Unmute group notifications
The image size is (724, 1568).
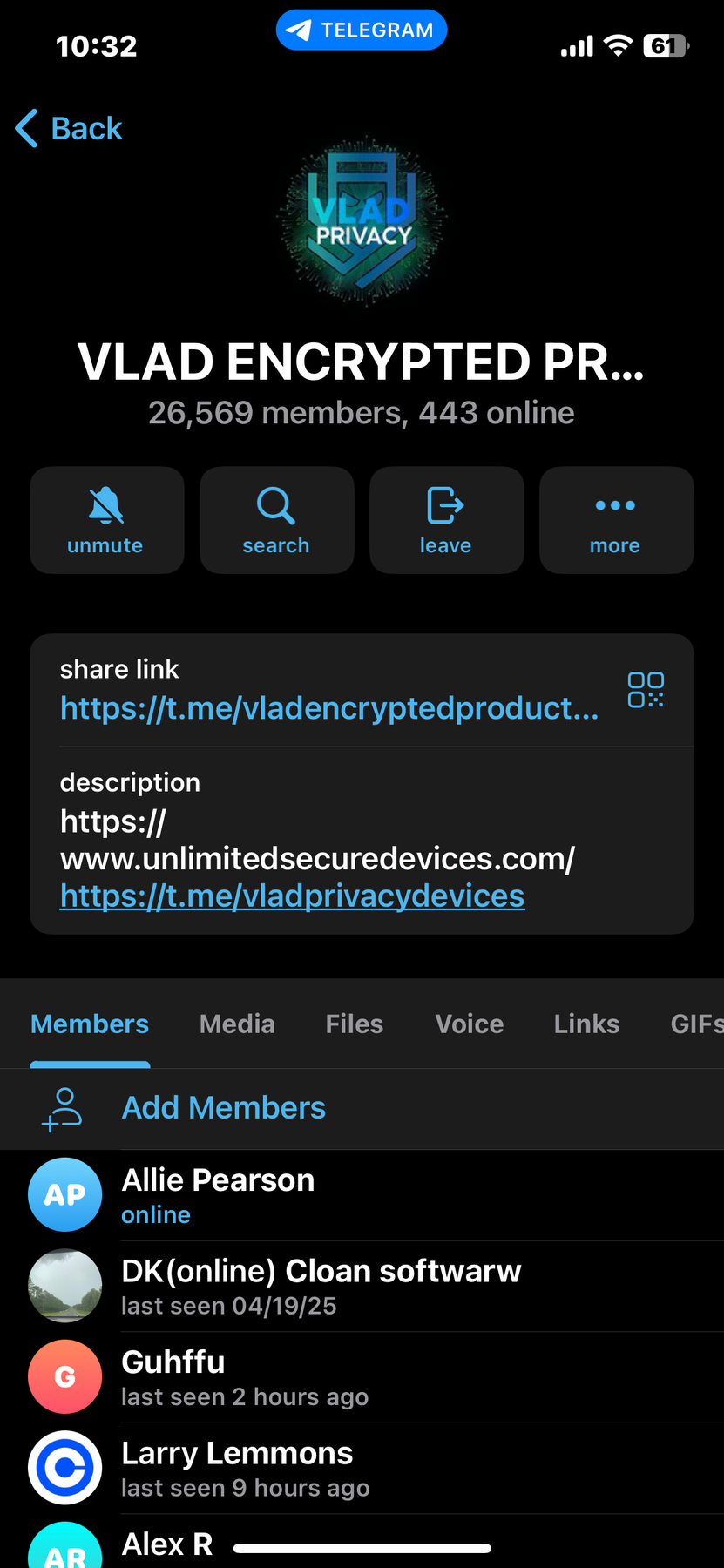pyautogui.click(x=106, y=519)
